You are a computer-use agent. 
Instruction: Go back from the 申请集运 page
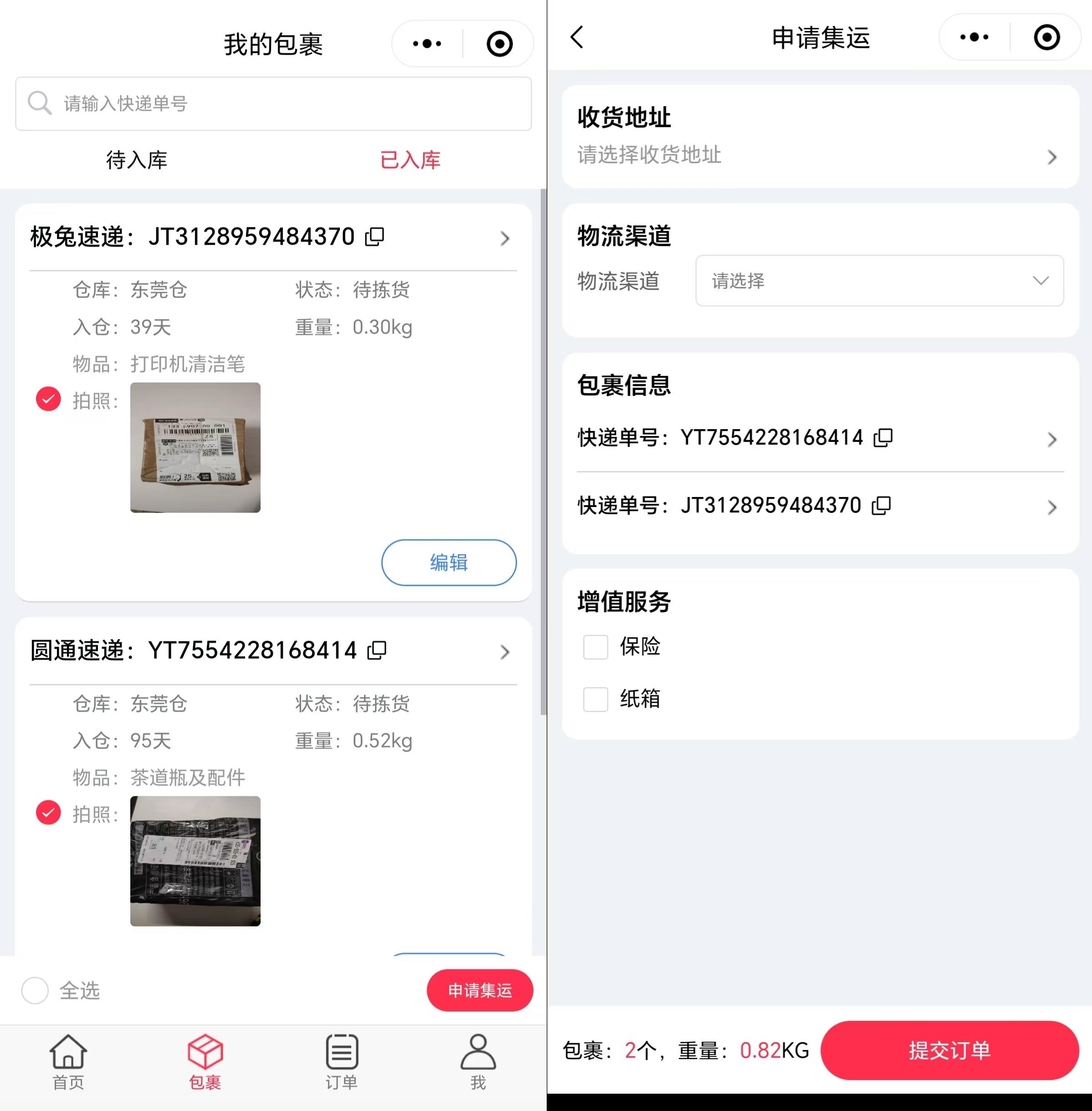click(x=577, y=37)
